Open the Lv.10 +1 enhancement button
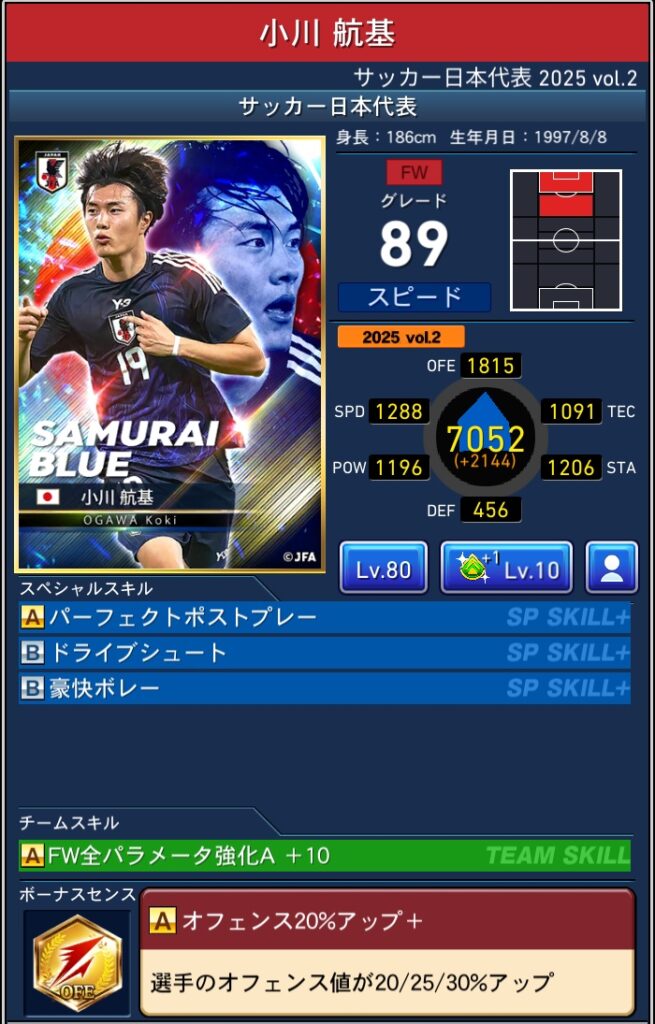This screenshot has height=1024, width=655. 506,569
